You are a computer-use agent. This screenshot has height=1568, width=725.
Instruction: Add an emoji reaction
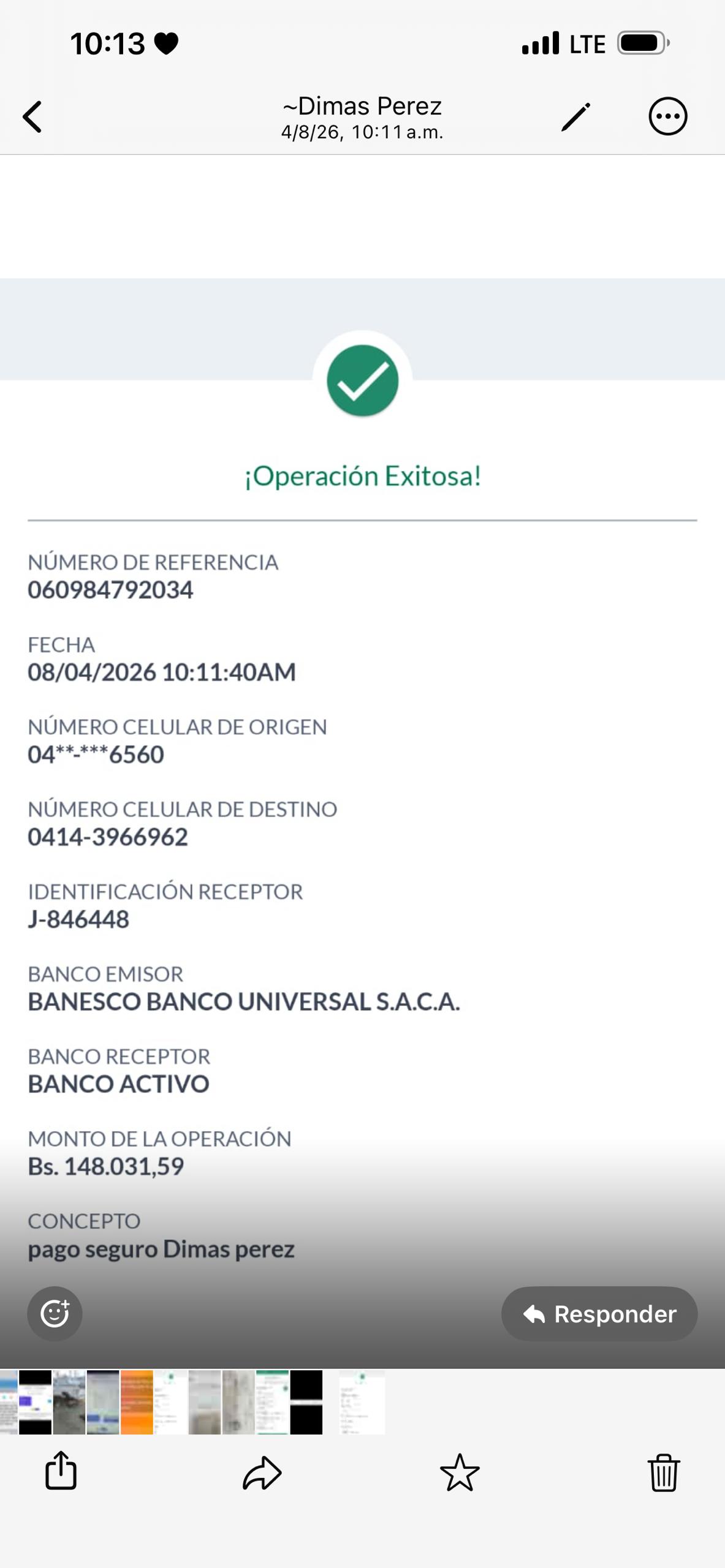coord(55,1313)
